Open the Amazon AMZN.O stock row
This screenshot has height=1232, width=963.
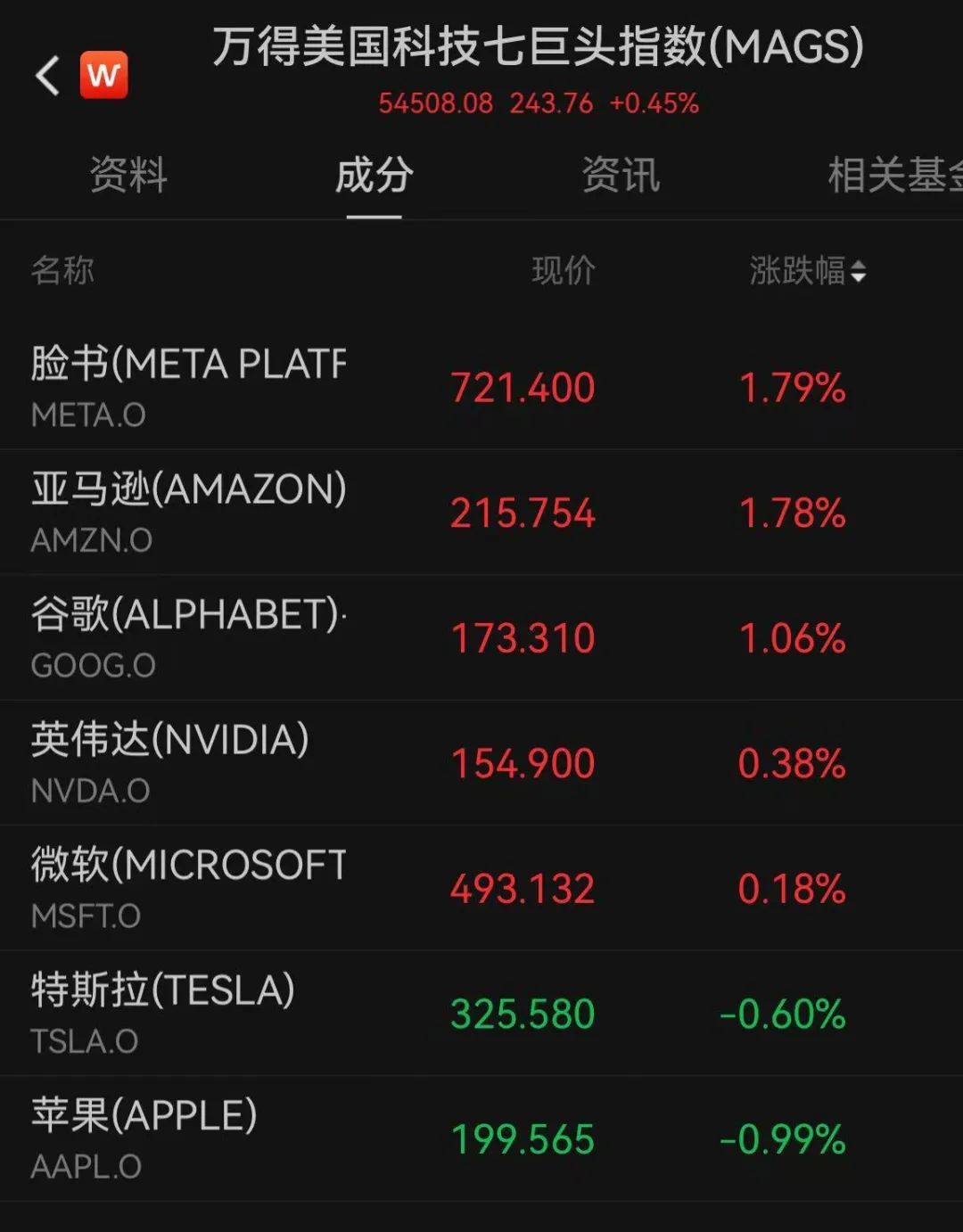pyautogui.click(x=481, y=513)
